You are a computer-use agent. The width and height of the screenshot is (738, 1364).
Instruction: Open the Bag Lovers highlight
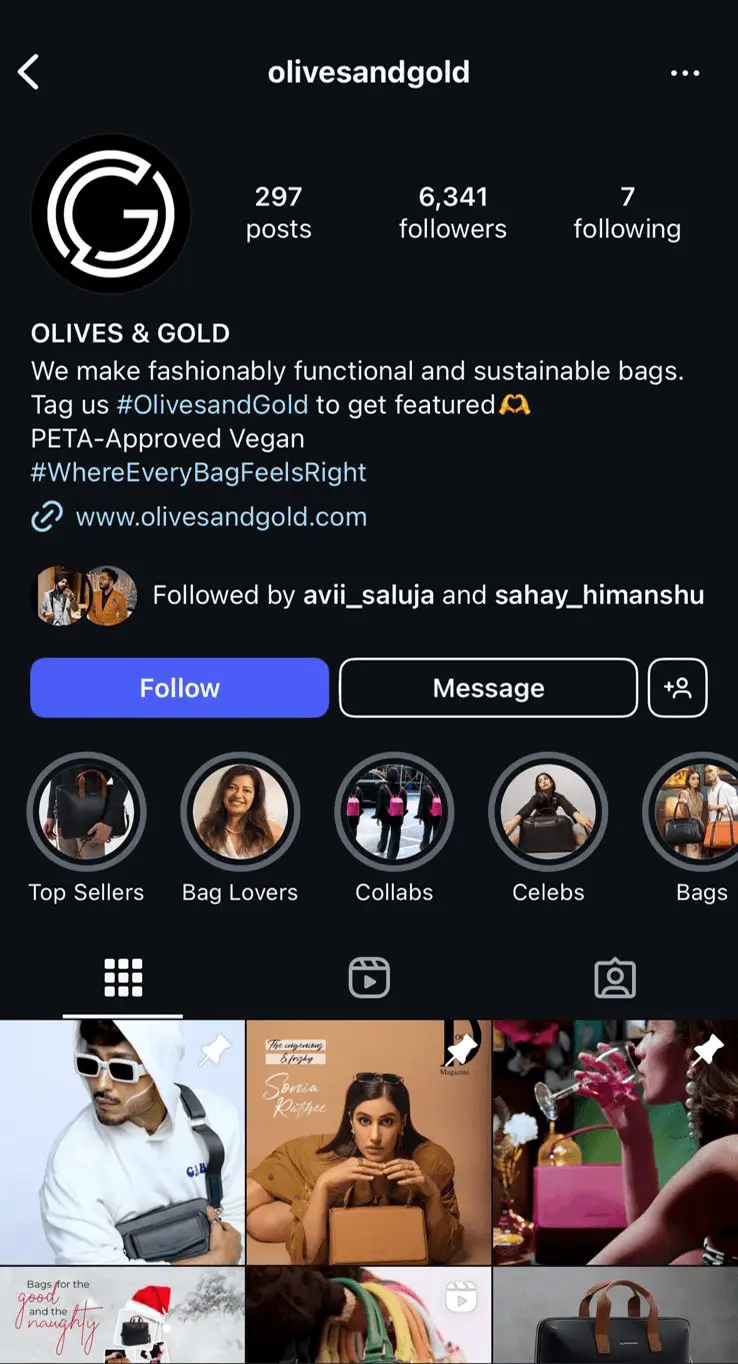(240, 812)
